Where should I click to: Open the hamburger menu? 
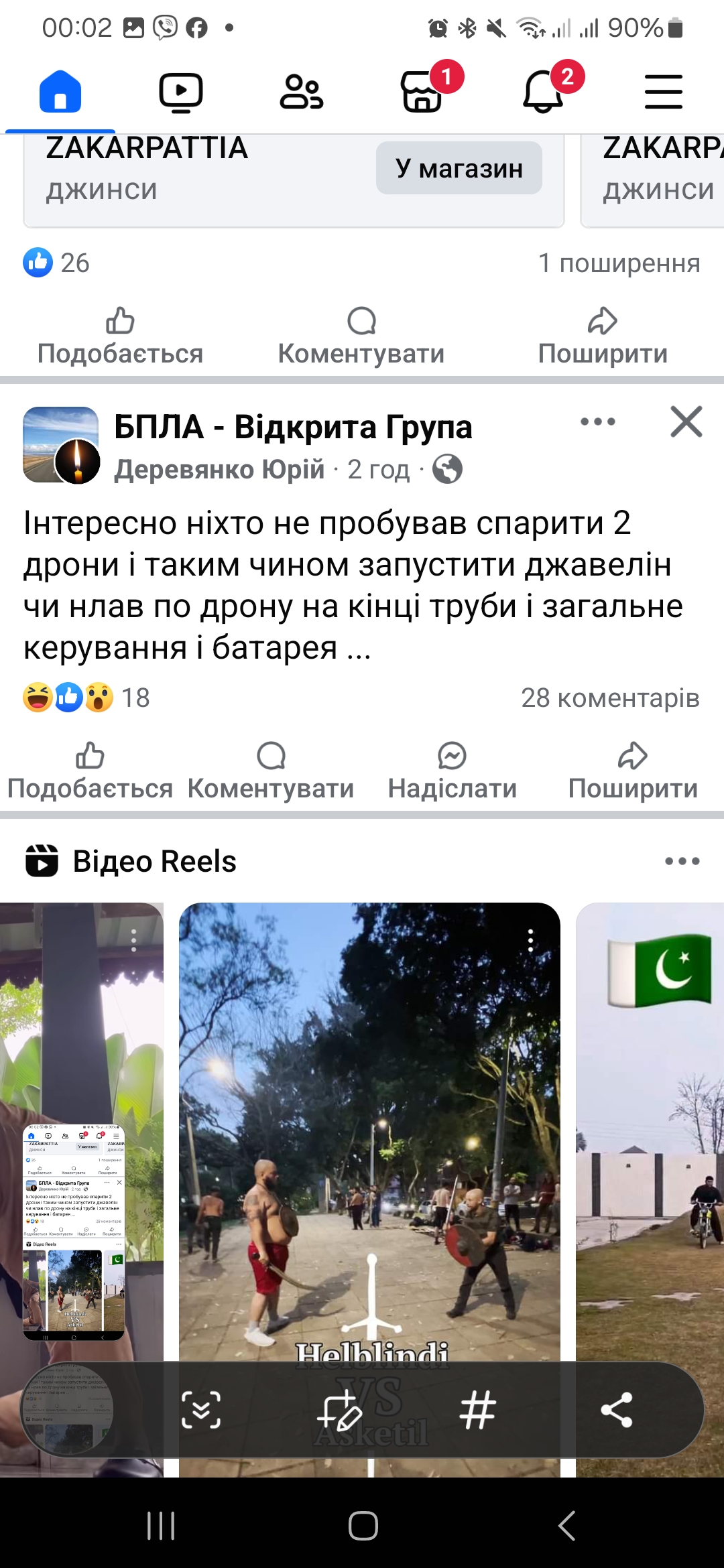664,92
